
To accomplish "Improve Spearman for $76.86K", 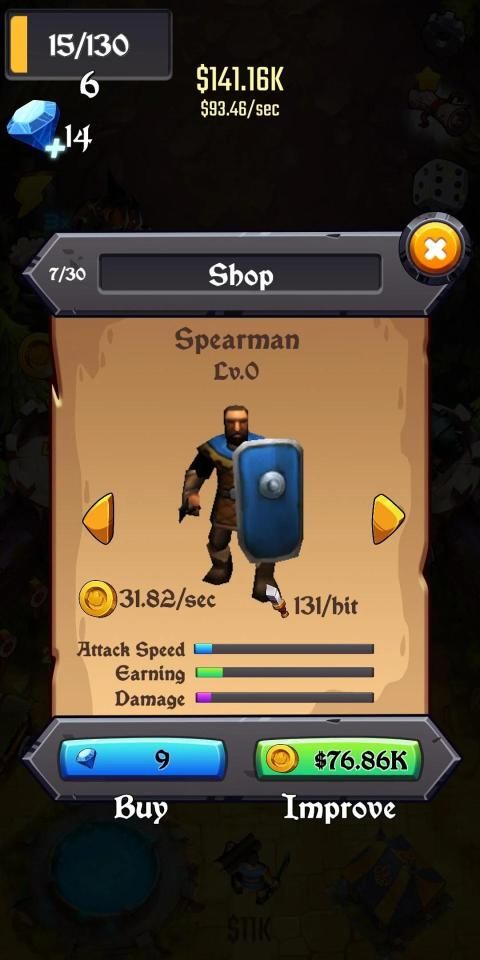I will [x=339, y=759].
